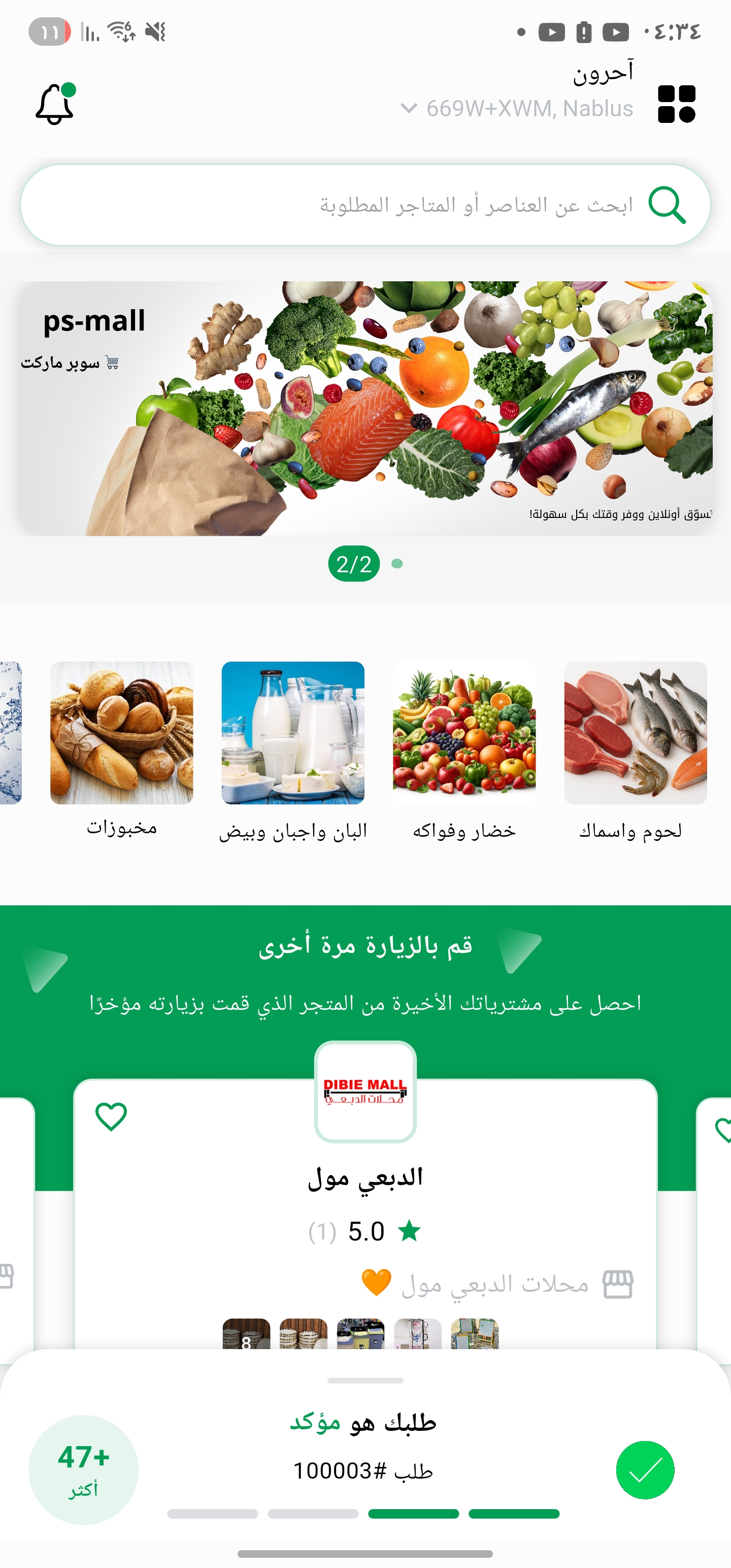Tap the search field for items or stores

coord(365,205)
